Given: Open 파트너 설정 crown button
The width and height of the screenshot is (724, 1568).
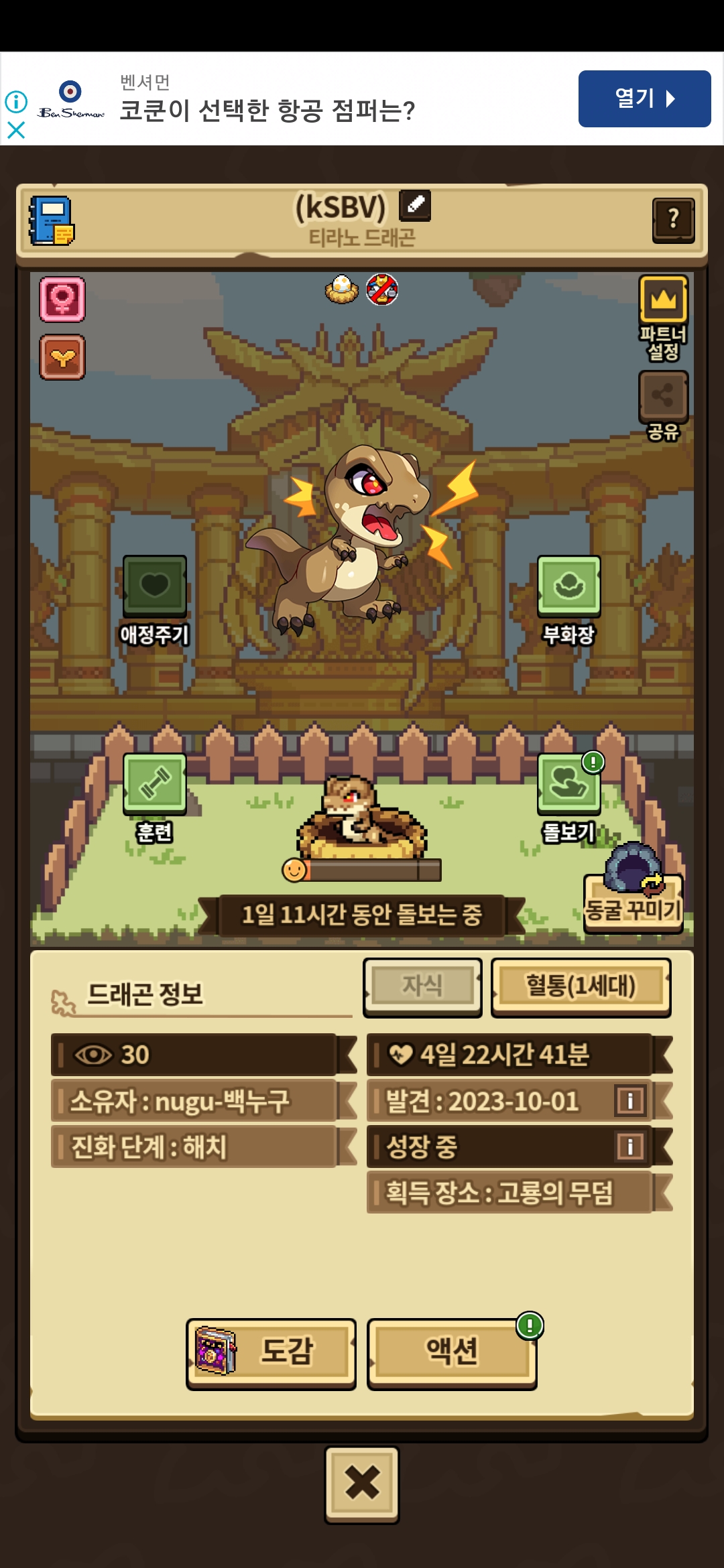Looking at the screenshot, I should coord(664,300).
